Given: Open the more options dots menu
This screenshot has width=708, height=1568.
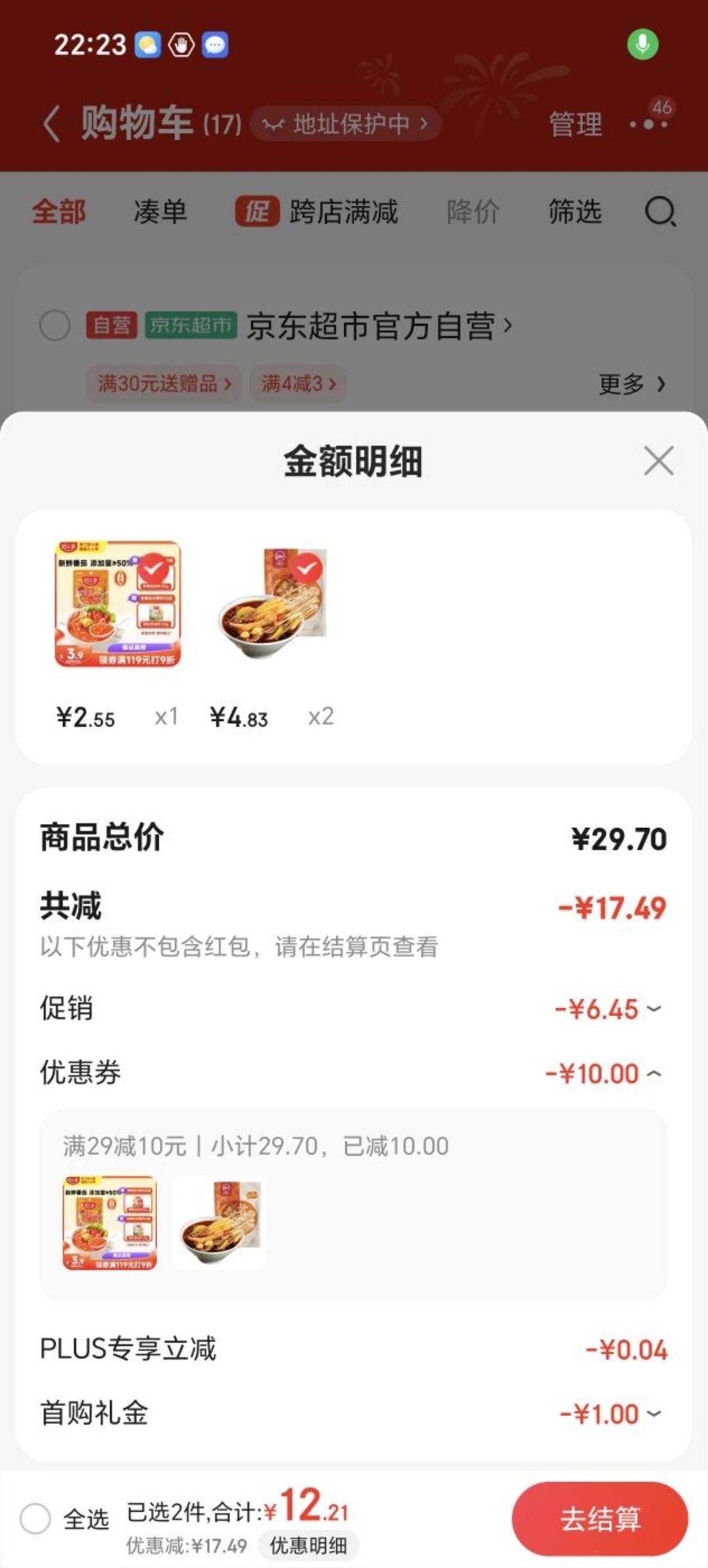Looking at the screenshot, I should pos(648,124).
